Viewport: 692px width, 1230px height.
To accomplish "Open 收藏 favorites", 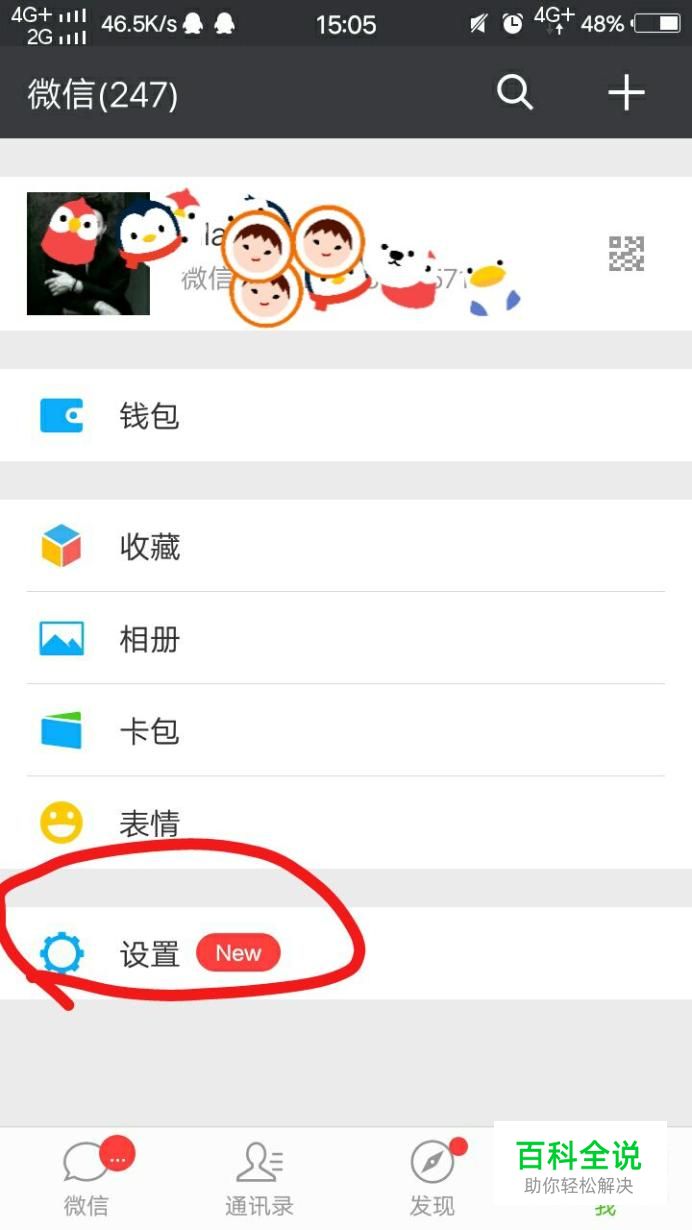I will [x=346, y=546].
